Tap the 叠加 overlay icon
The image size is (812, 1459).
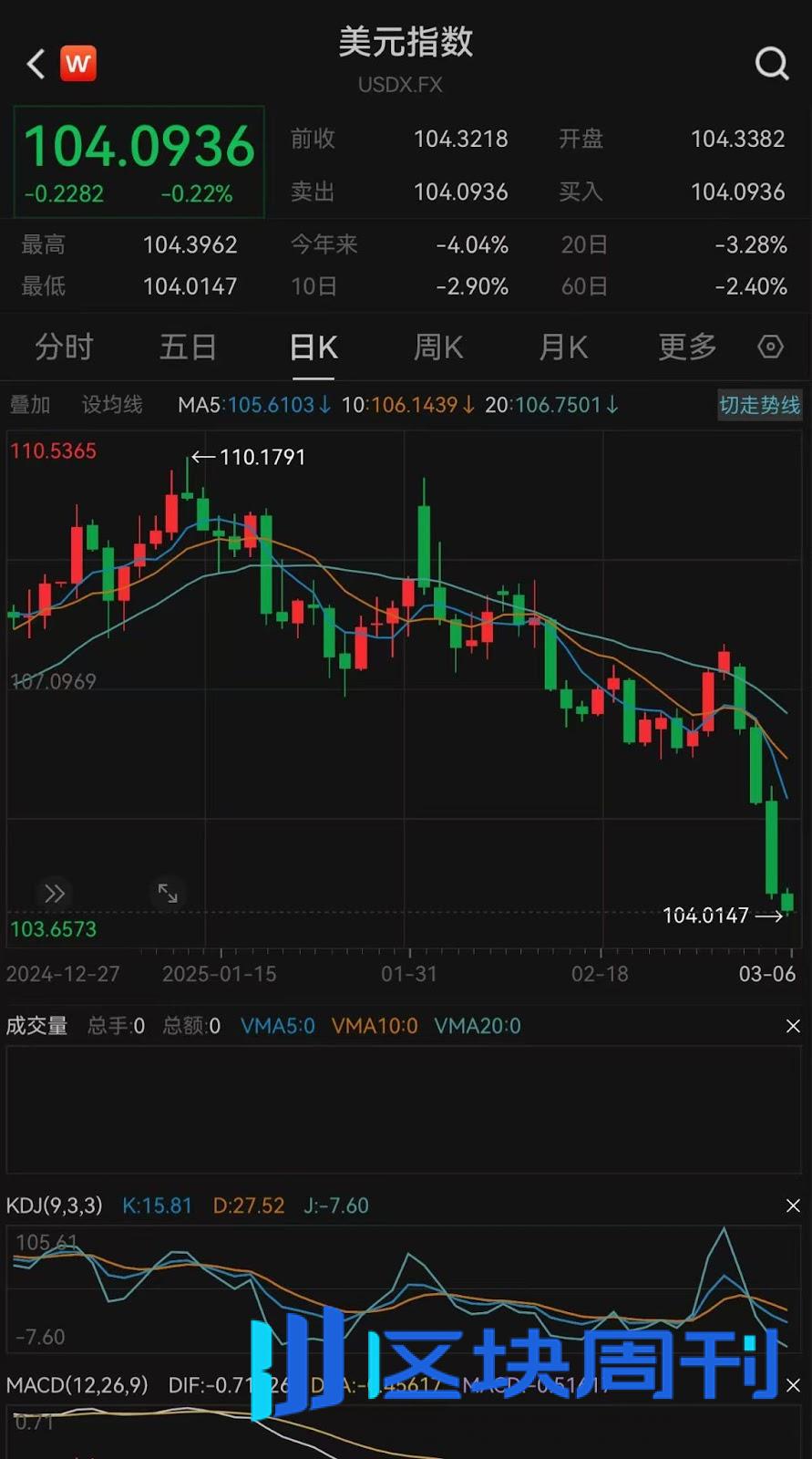(x=29, y=404)
